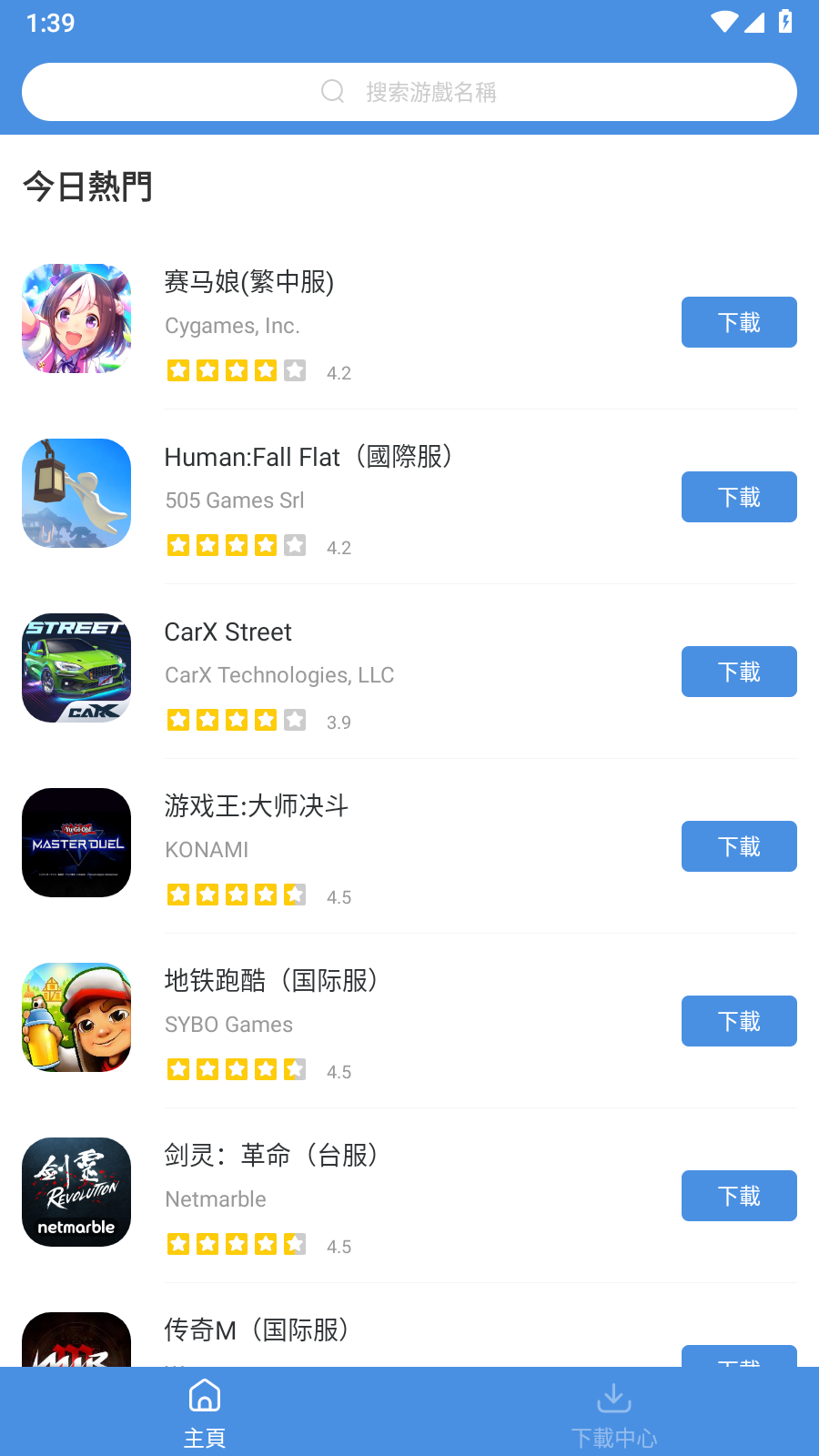Select the 主頁 tab
The height and width of the screenshot is (1456, 819).
click(205, 1409)
